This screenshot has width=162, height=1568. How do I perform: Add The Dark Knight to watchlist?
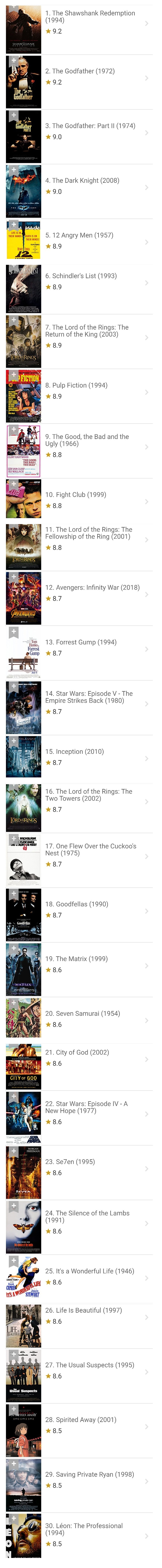tap(13, 170)
